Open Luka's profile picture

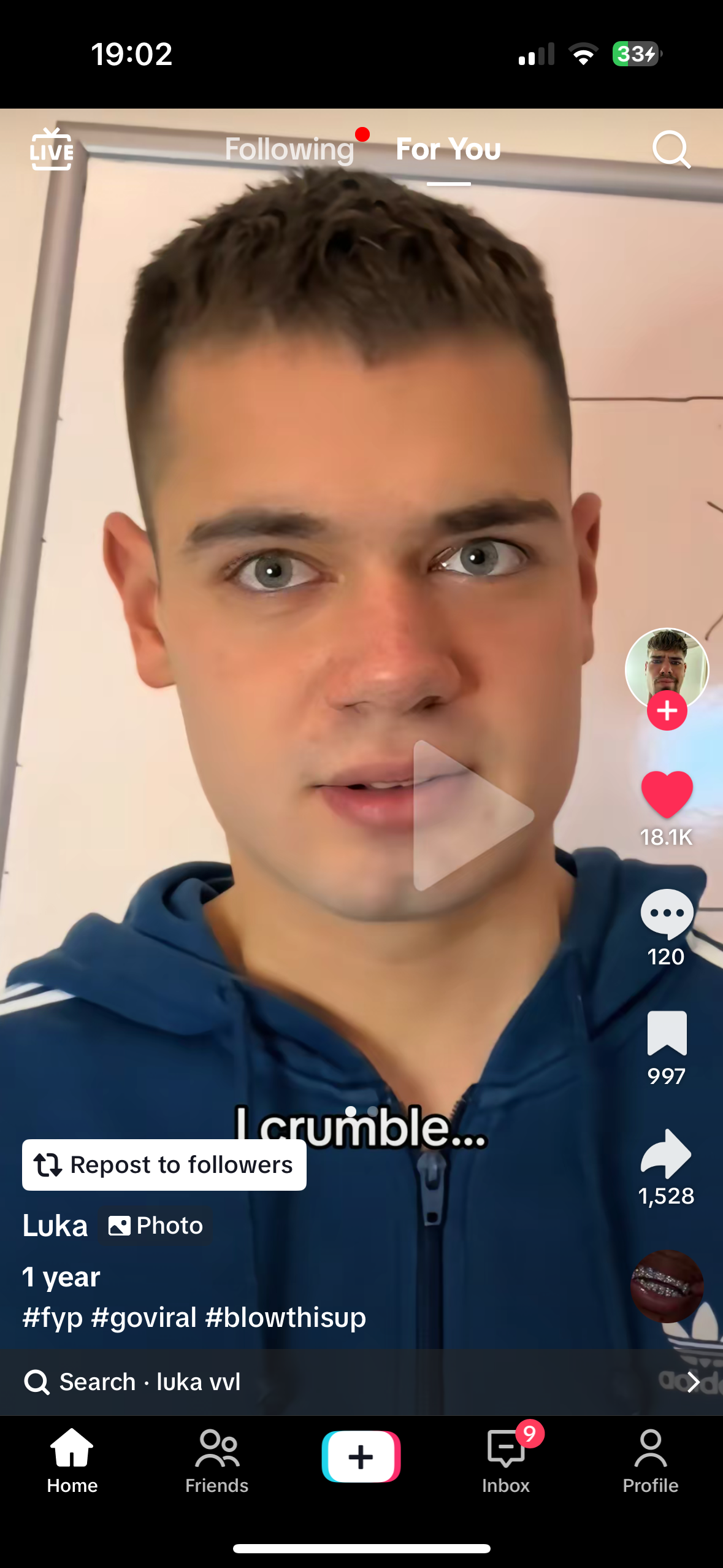pyautogui.click(x=667, y=666)
